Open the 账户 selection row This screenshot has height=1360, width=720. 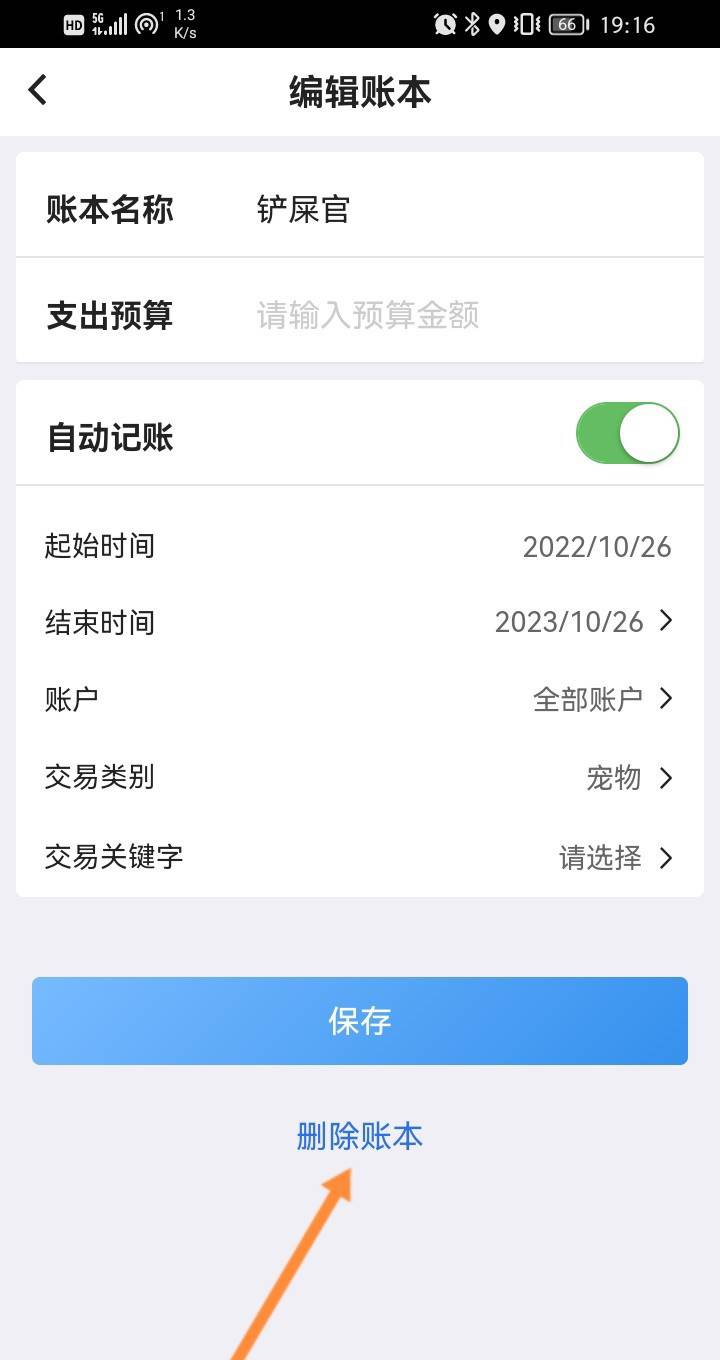[360, 699]
